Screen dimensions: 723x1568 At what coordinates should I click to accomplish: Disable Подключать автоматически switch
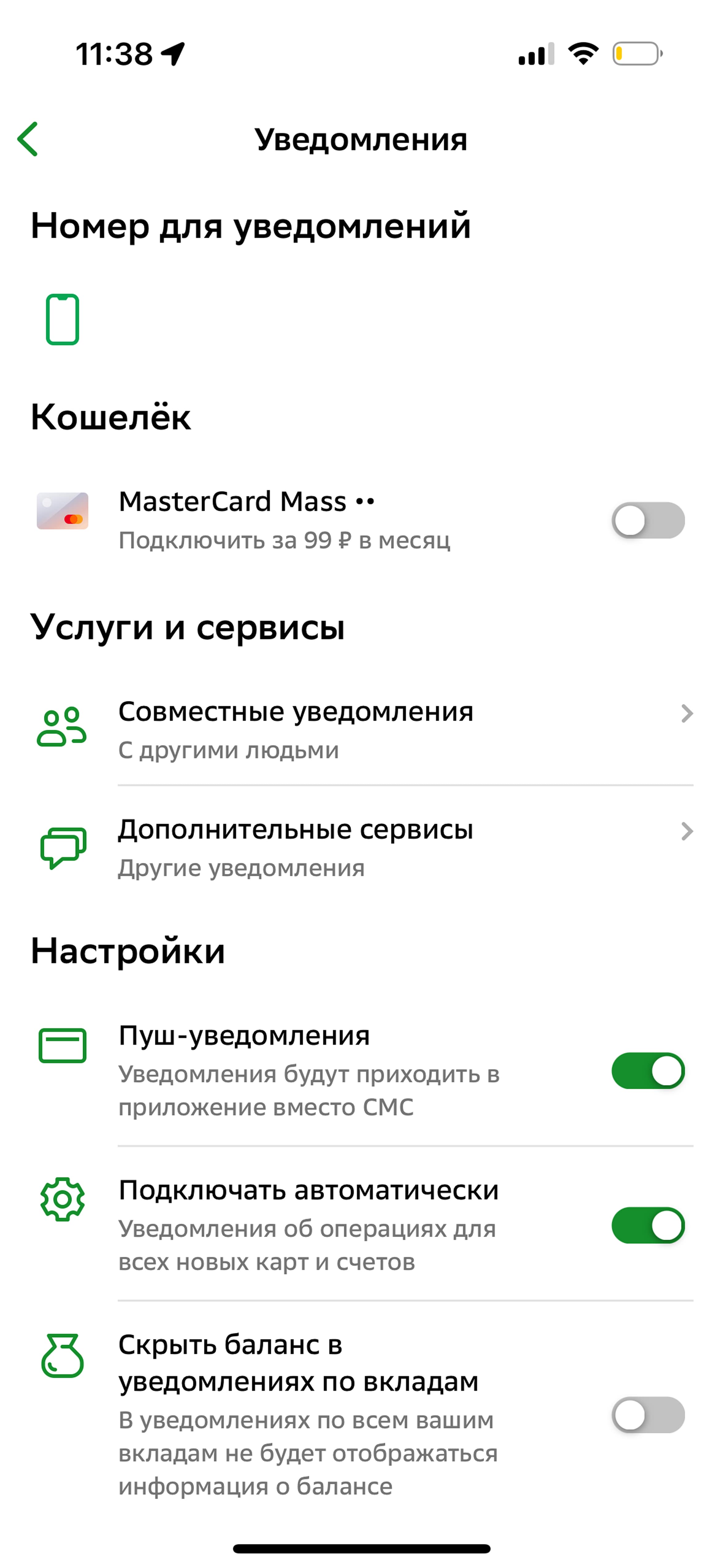click(648, 1225)
